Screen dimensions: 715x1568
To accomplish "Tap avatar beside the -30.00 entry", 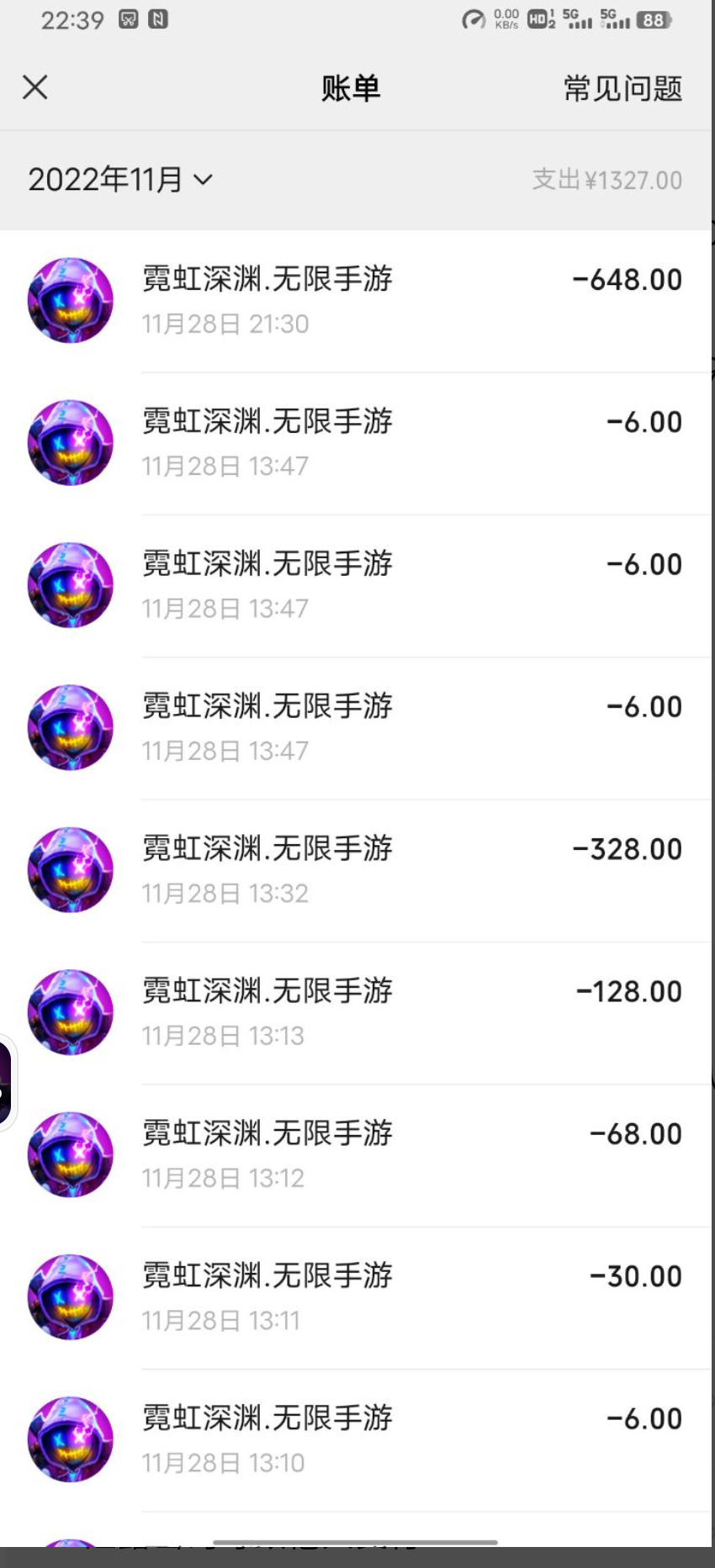I will 71,1297.
